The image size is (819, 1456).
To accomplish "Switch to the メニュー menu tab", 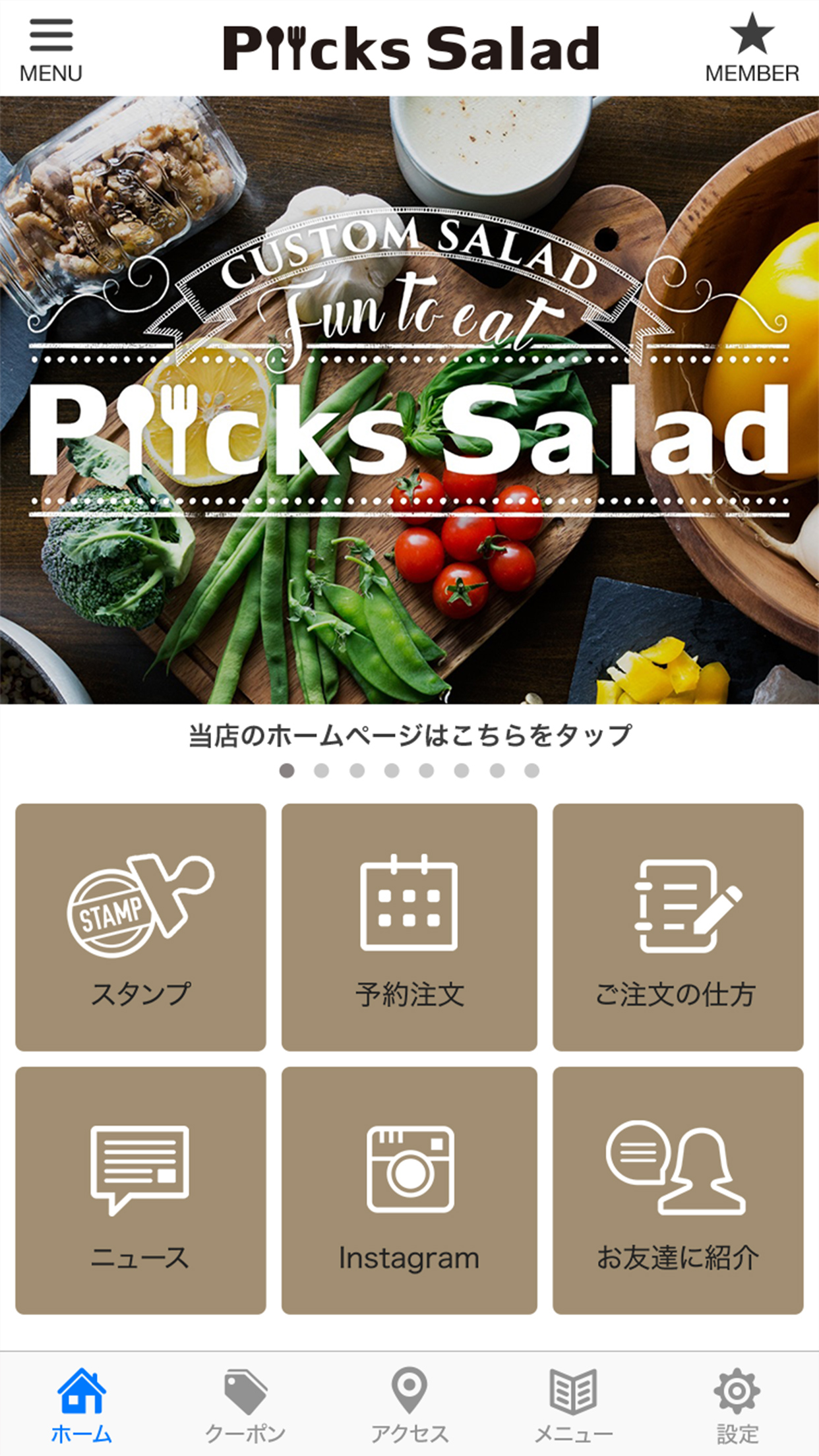I will click(573, 1405).
